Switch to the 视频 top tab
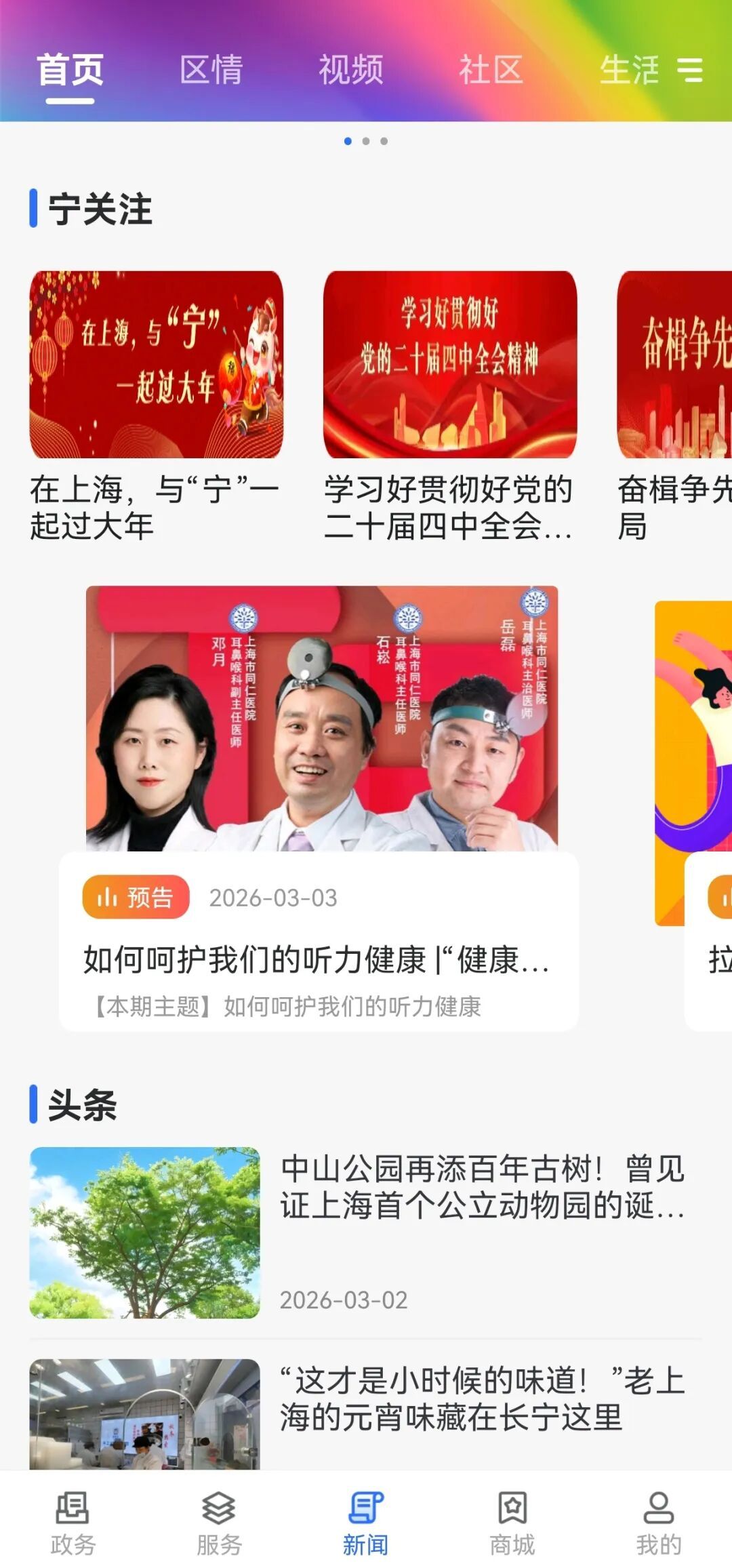 click(x=351, y=70)
